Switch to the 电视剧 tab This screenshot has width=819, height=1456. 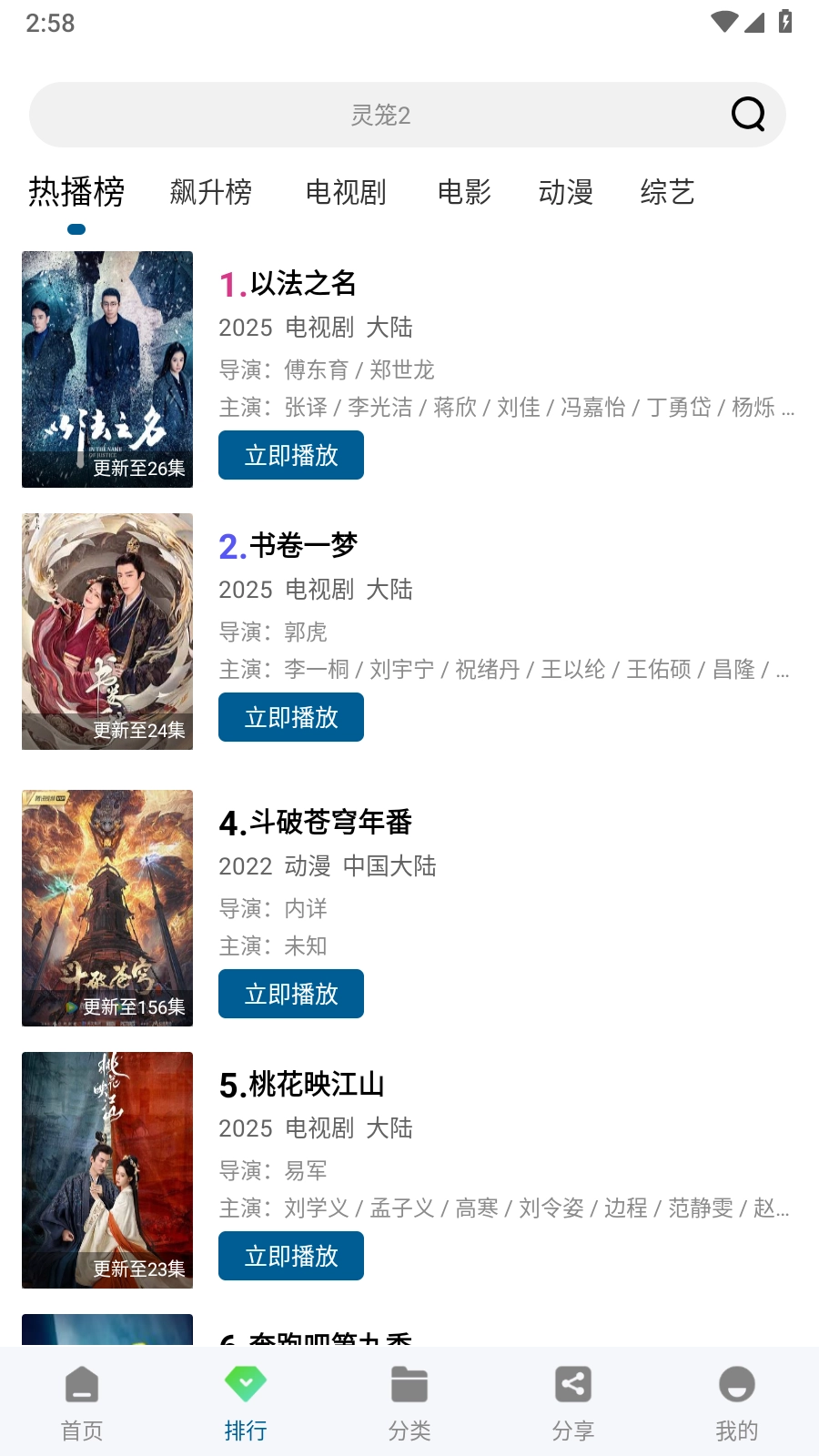(347, 192)
